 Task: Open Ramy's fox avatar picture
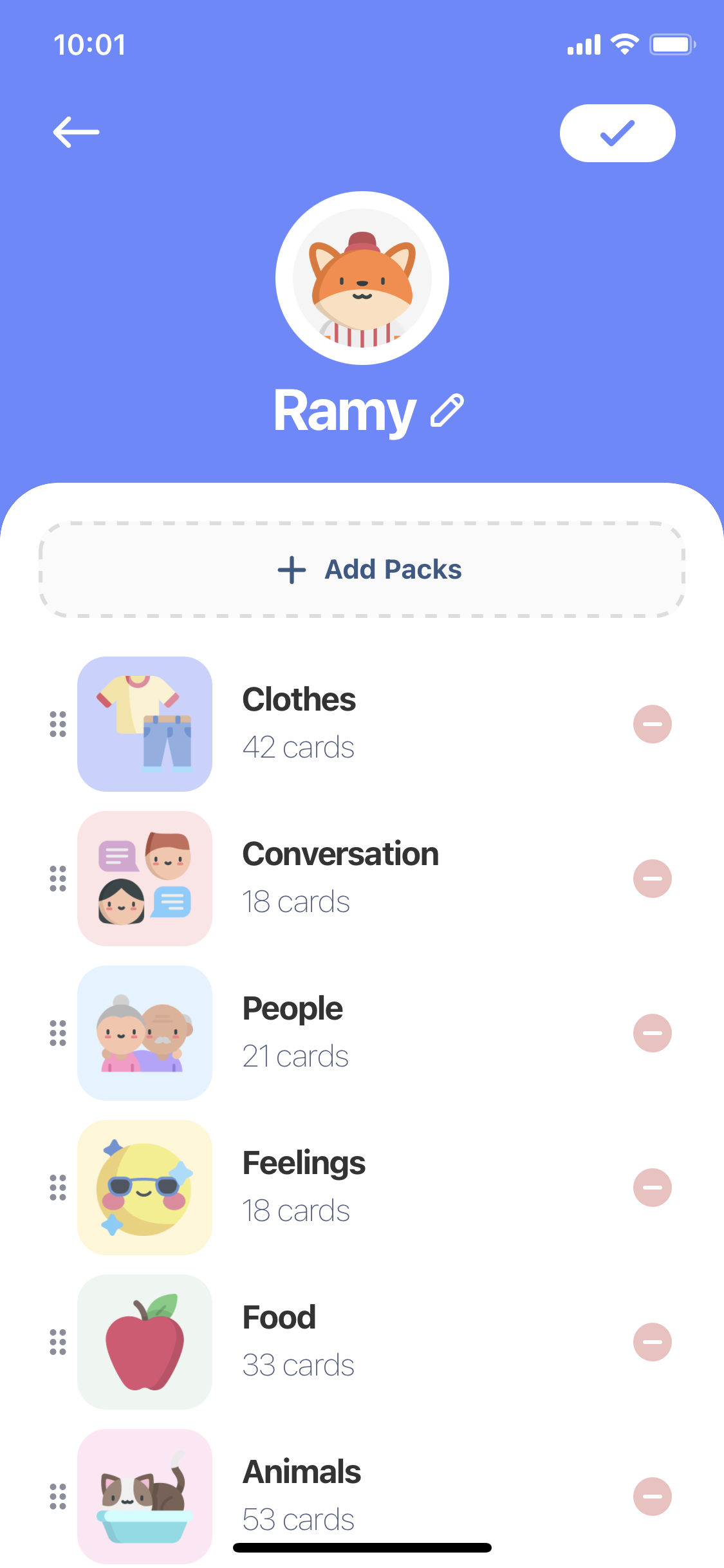(362, 277)
